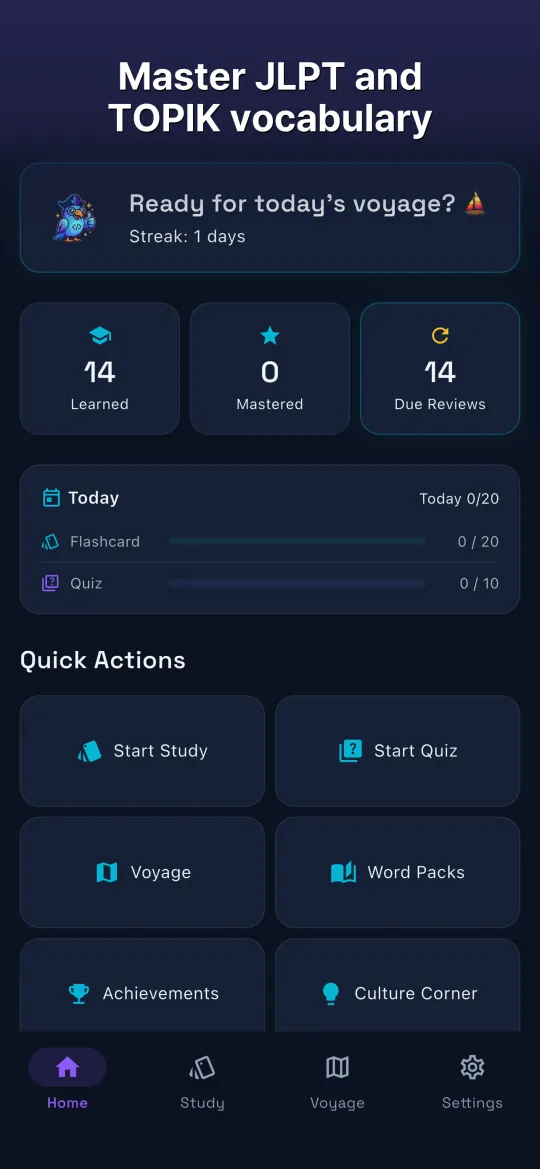Open the Learned words card
This screenshot has height=1169, width=540.
100,368
